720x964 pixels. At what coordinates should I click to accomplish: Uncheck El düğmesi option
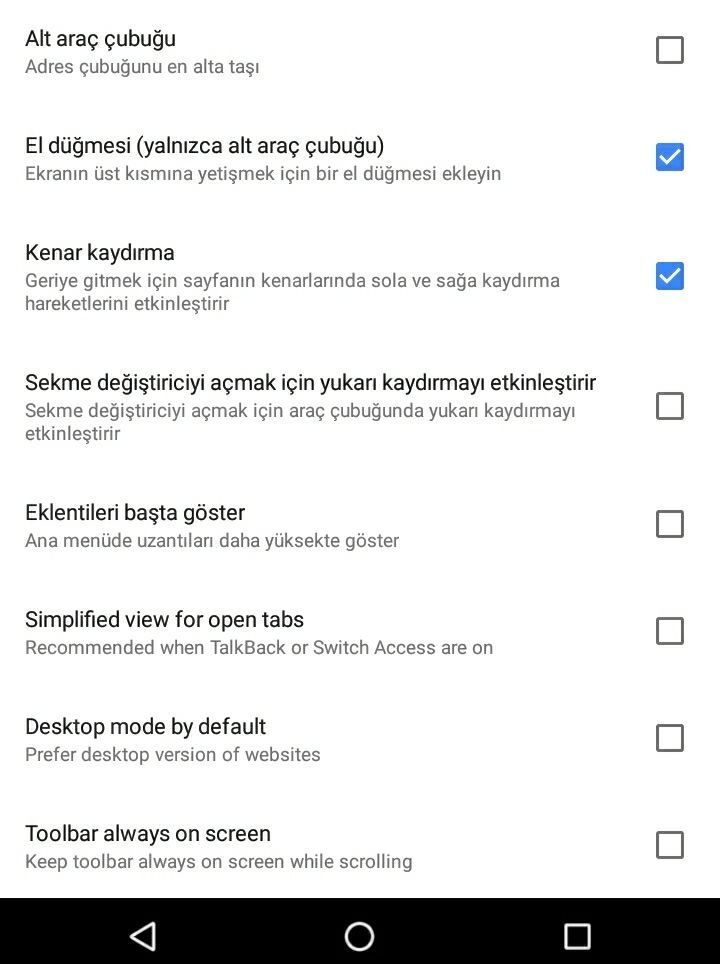click(x=669, y=157)
